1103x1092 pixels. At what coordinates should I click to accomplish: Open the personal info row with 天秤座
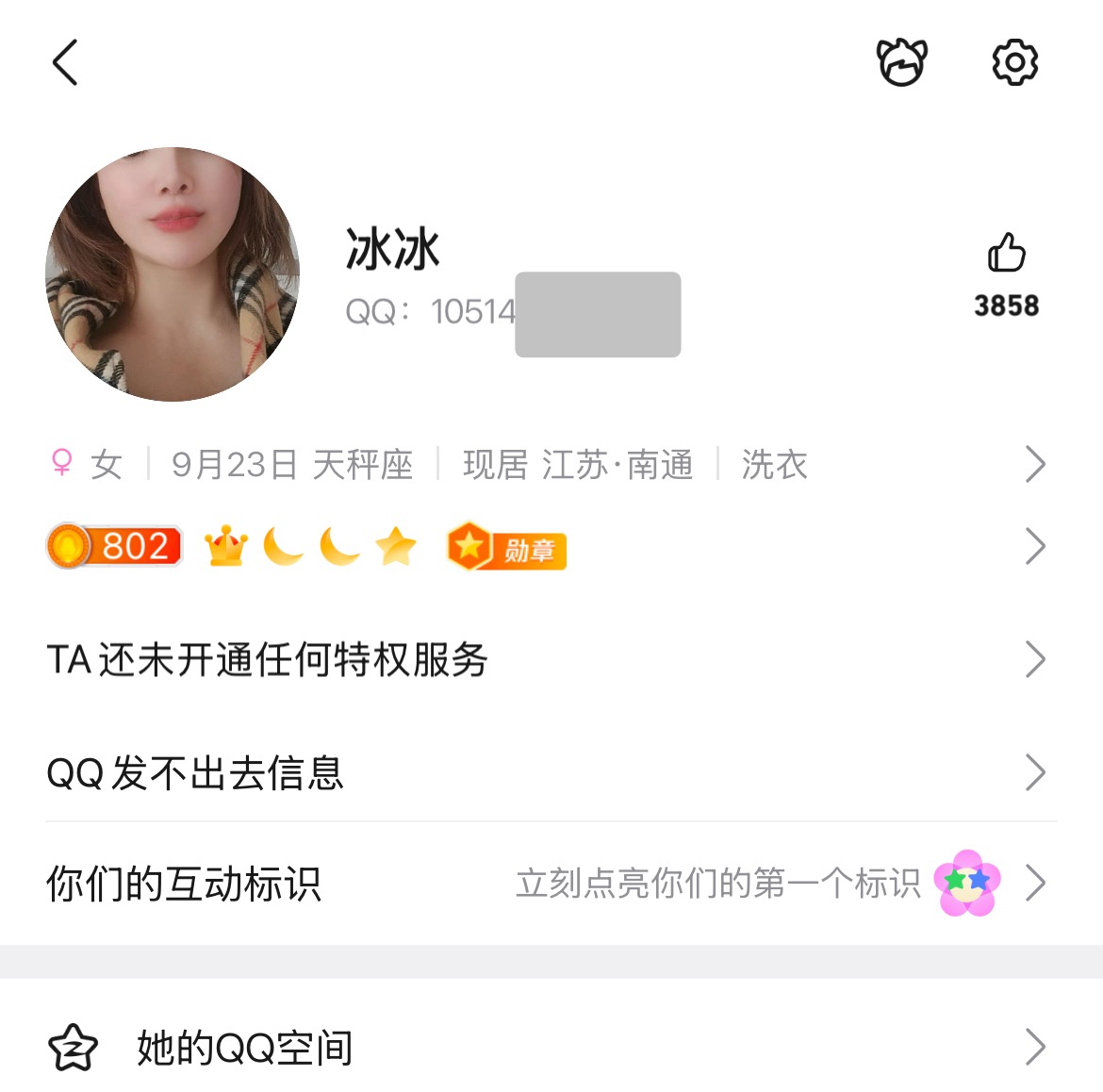pos(547,465)
